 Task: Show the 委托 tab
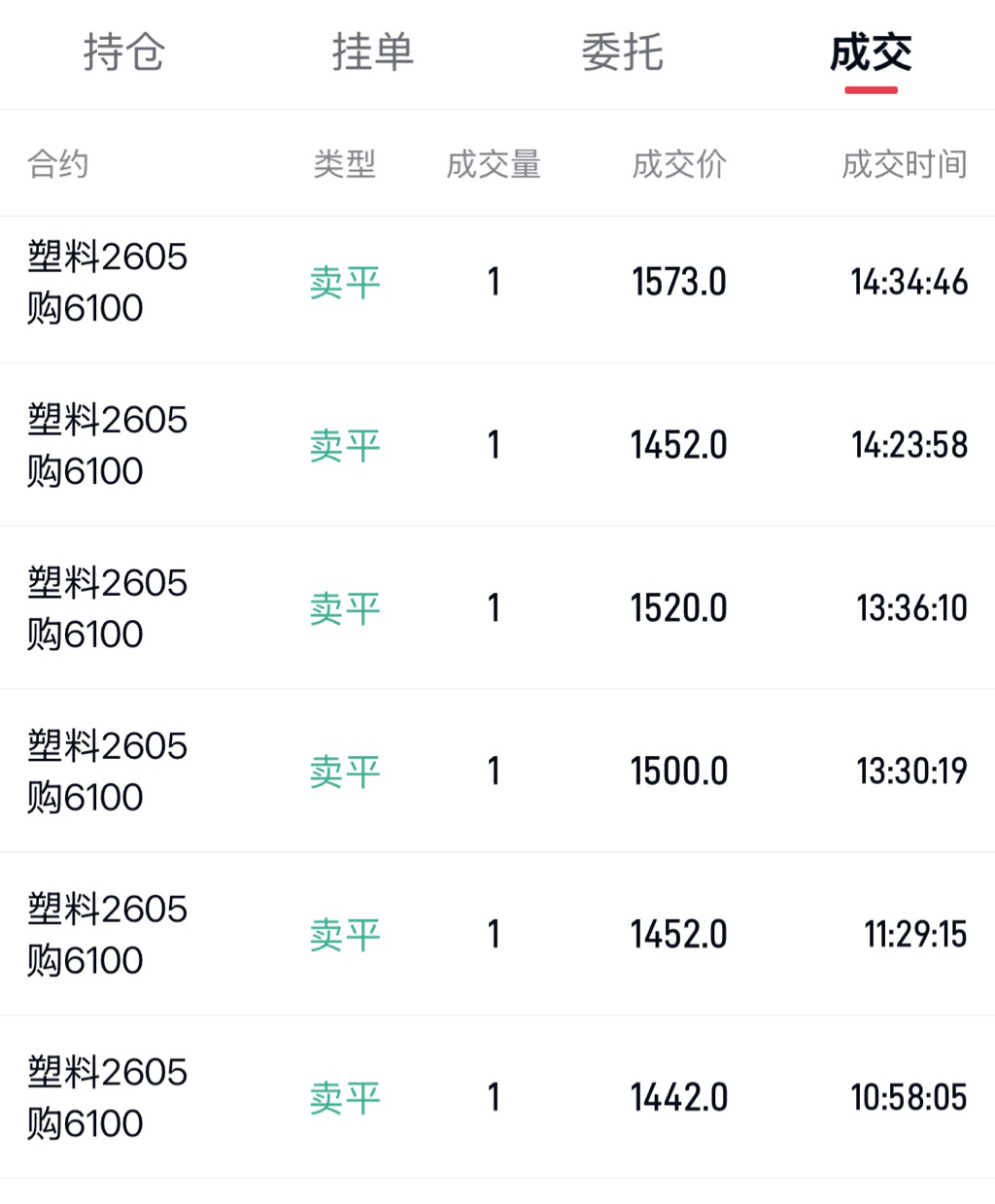click(x=622, y=52)
